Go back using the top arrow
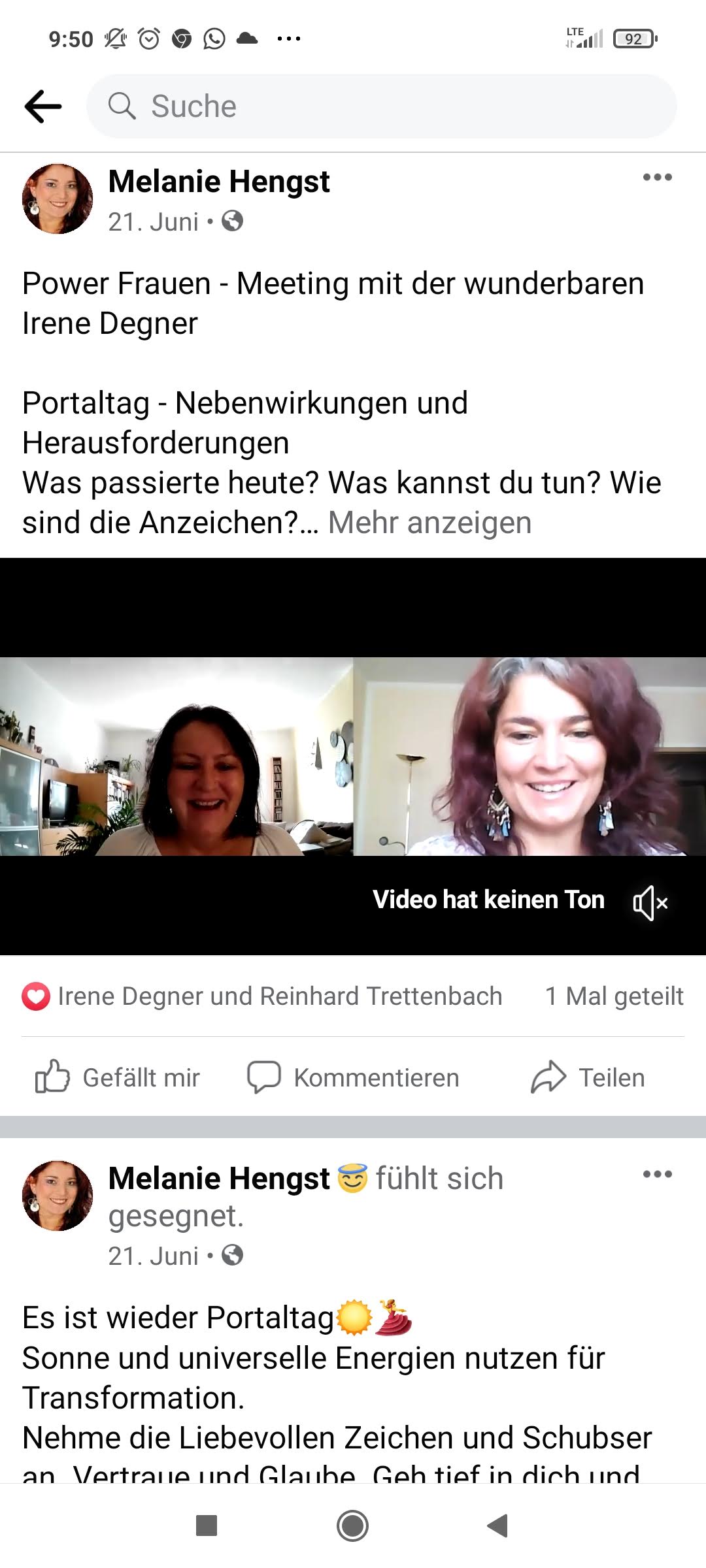The height and width of the screenshot is (1568, 706). click(43, 106)
